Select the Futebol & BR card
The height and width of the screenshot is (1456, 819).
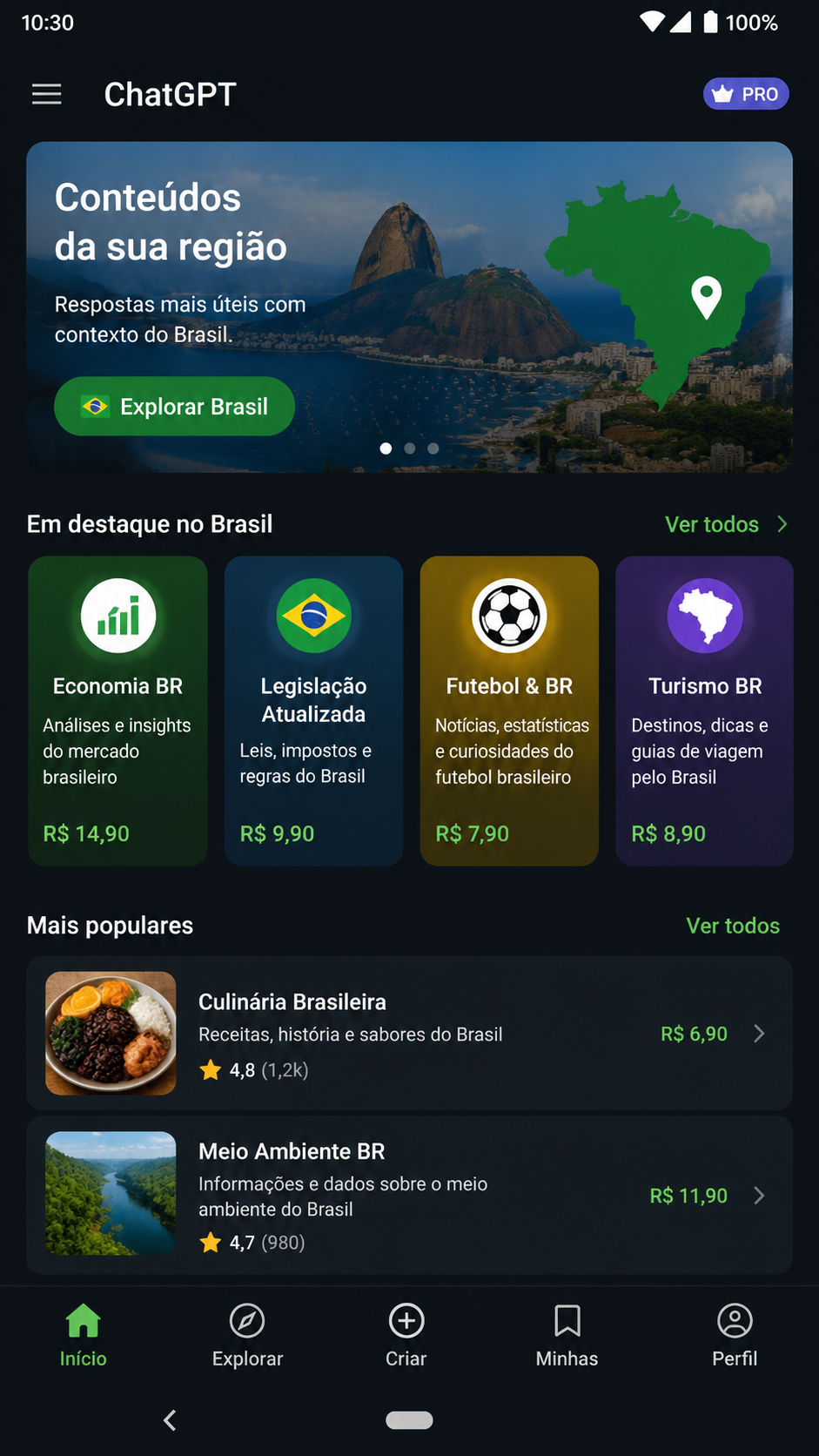click(x=509, y=711)
